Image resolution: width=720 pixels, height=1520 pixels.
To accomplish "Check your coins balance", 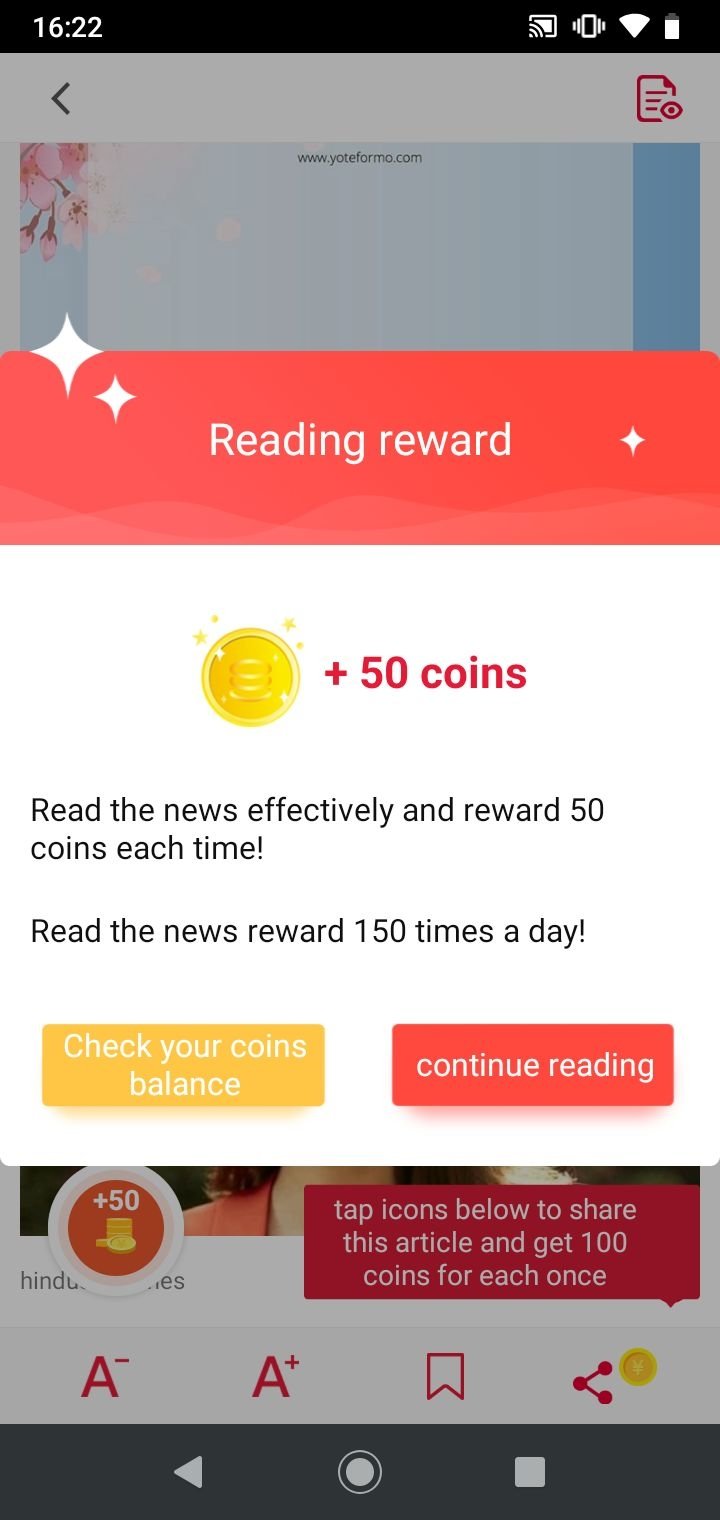I will click(183, 1065).
